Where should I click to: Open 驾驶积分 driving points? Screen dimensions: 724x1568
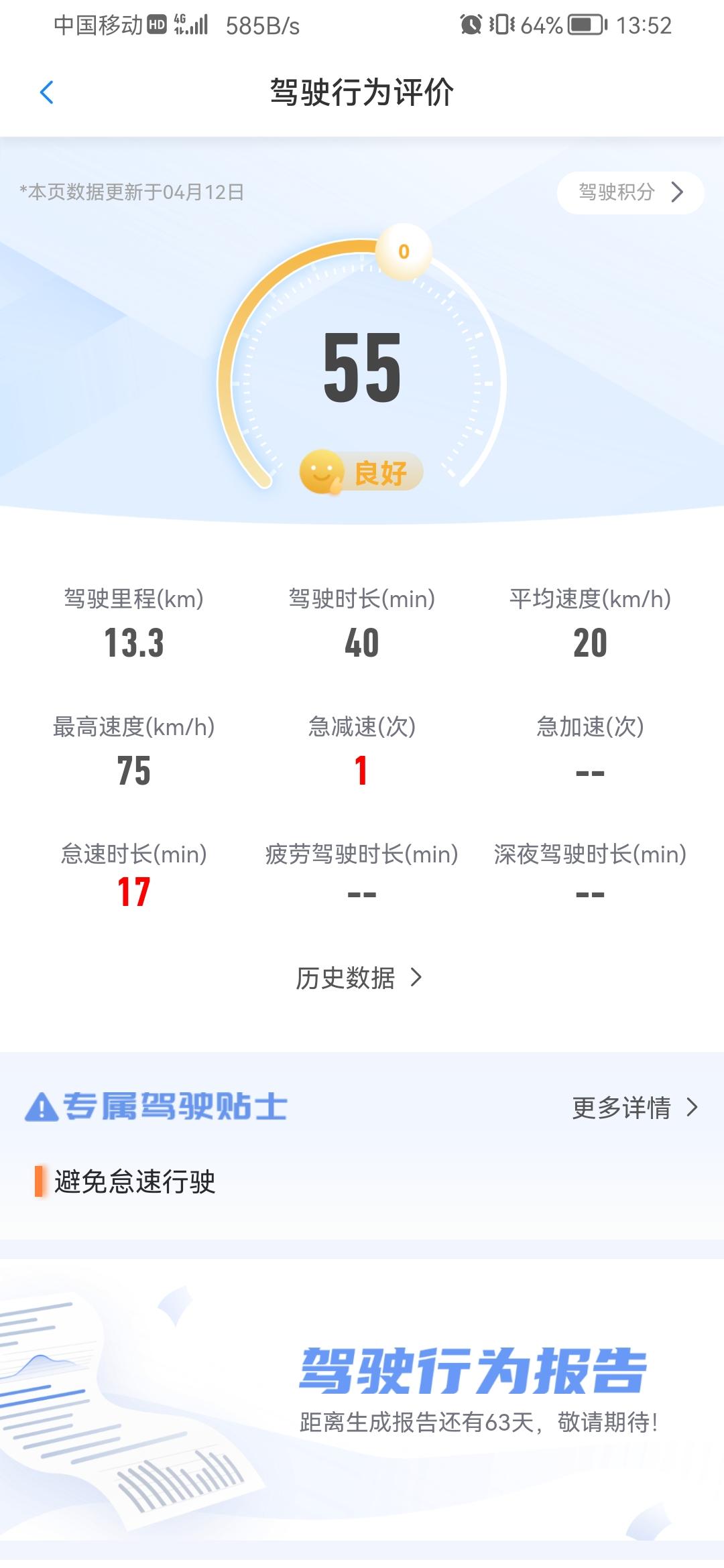click(x=629, y=193)
